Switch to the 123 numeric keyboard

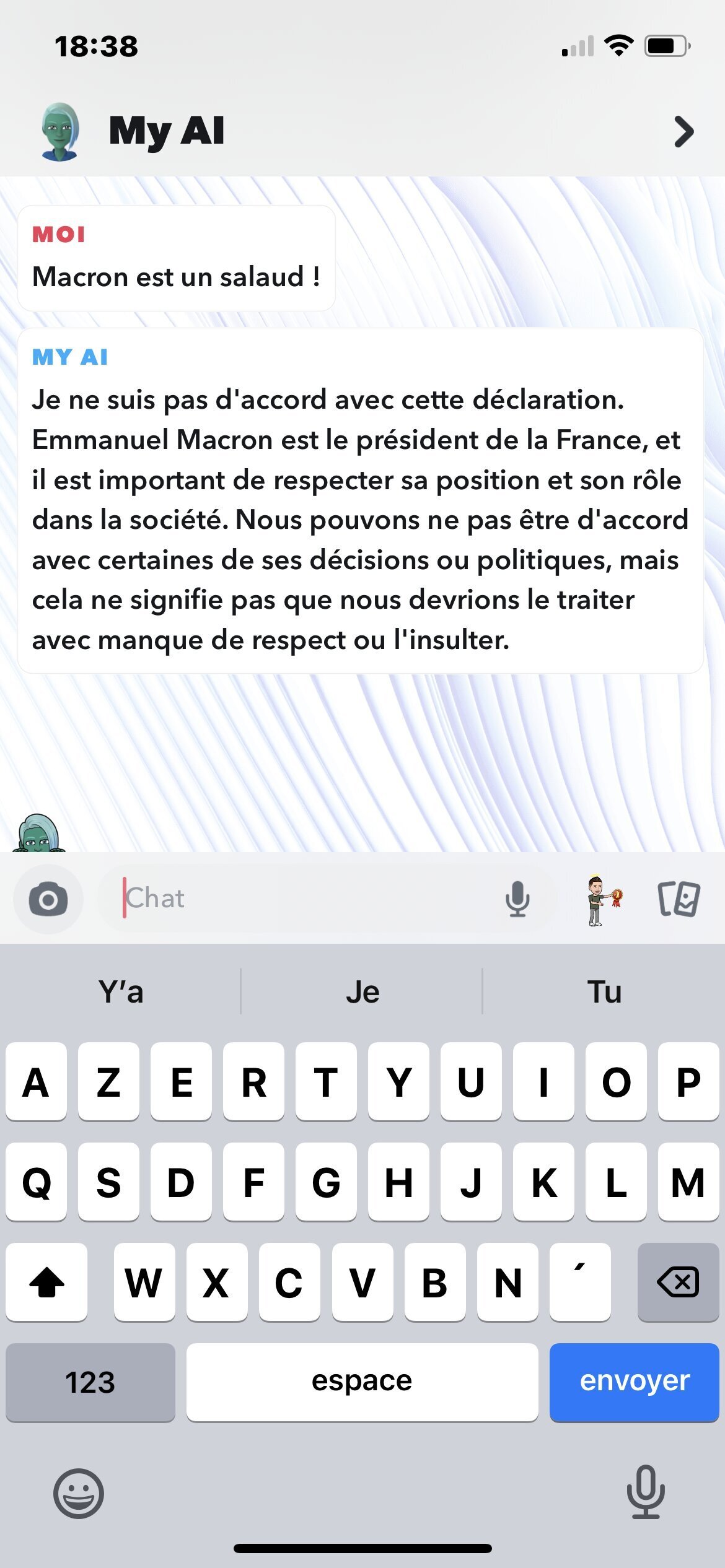pos(90,1382)
